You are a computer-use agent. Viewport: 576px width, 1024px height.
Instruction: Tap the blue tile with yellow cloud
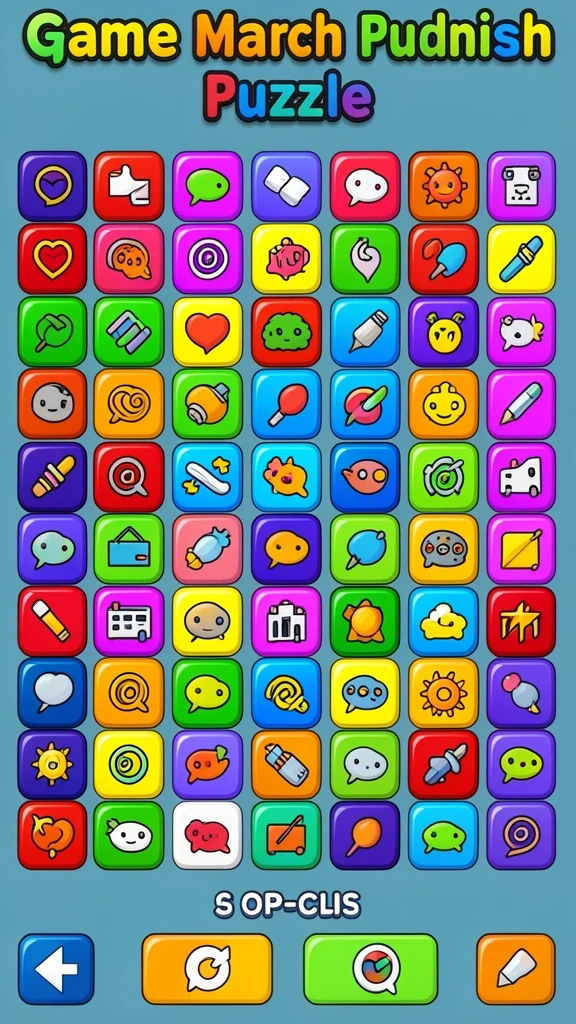click(x=443, y=621)
